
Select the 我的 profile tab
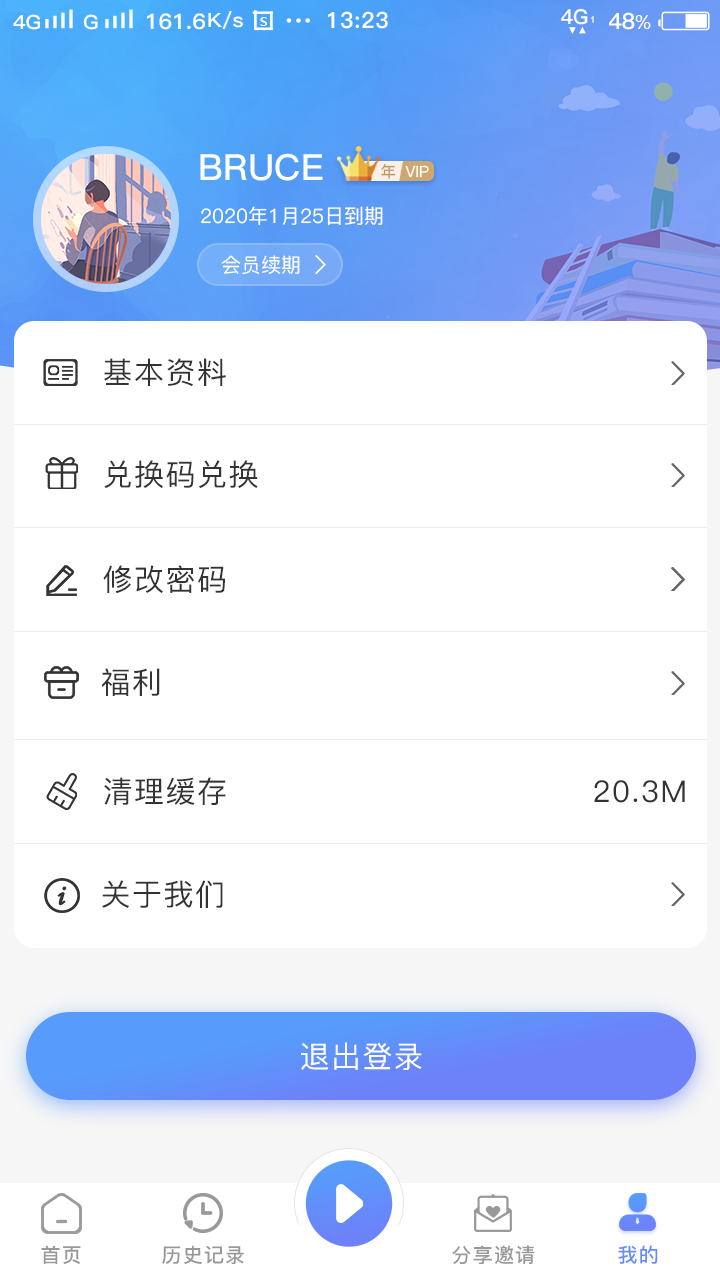point(637,1229)
